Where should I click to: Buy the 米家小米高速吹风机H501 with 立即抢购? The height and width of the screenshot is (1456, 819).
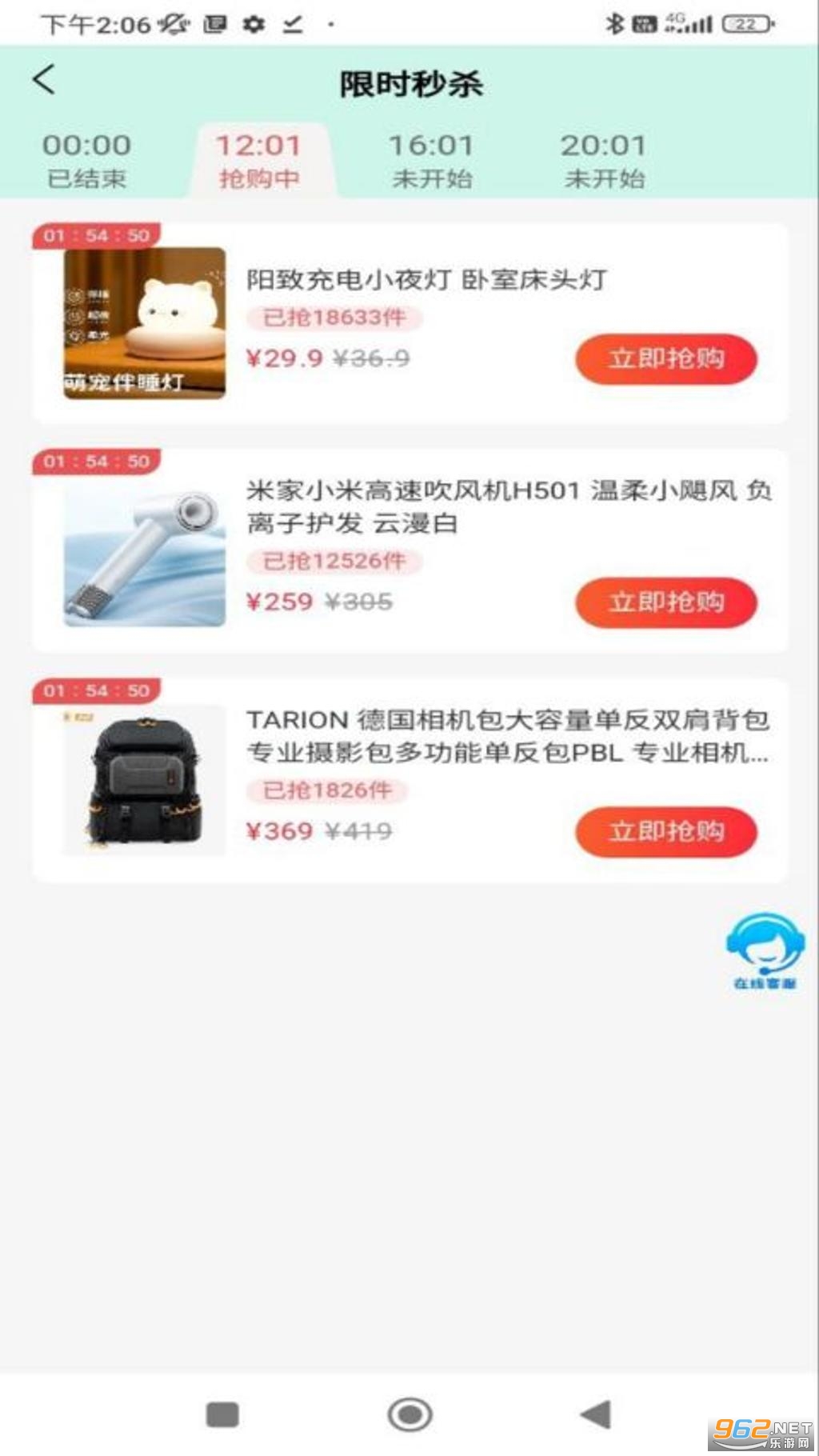click(x=665, y=602)
